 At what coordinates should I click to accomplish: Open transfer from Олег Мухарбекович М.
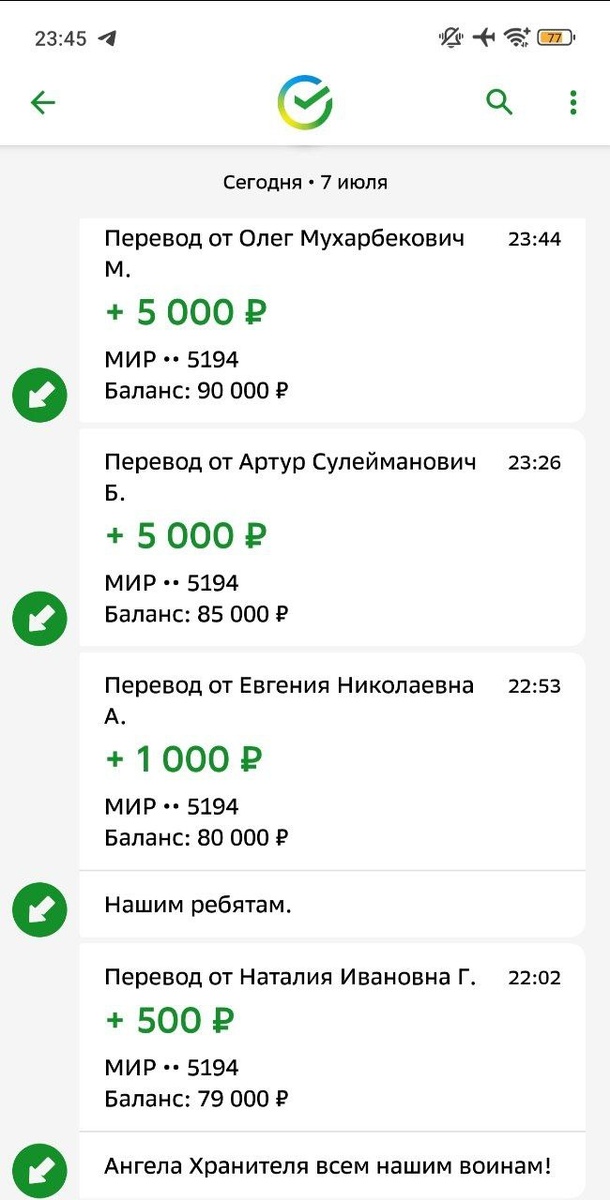[332, 319]
